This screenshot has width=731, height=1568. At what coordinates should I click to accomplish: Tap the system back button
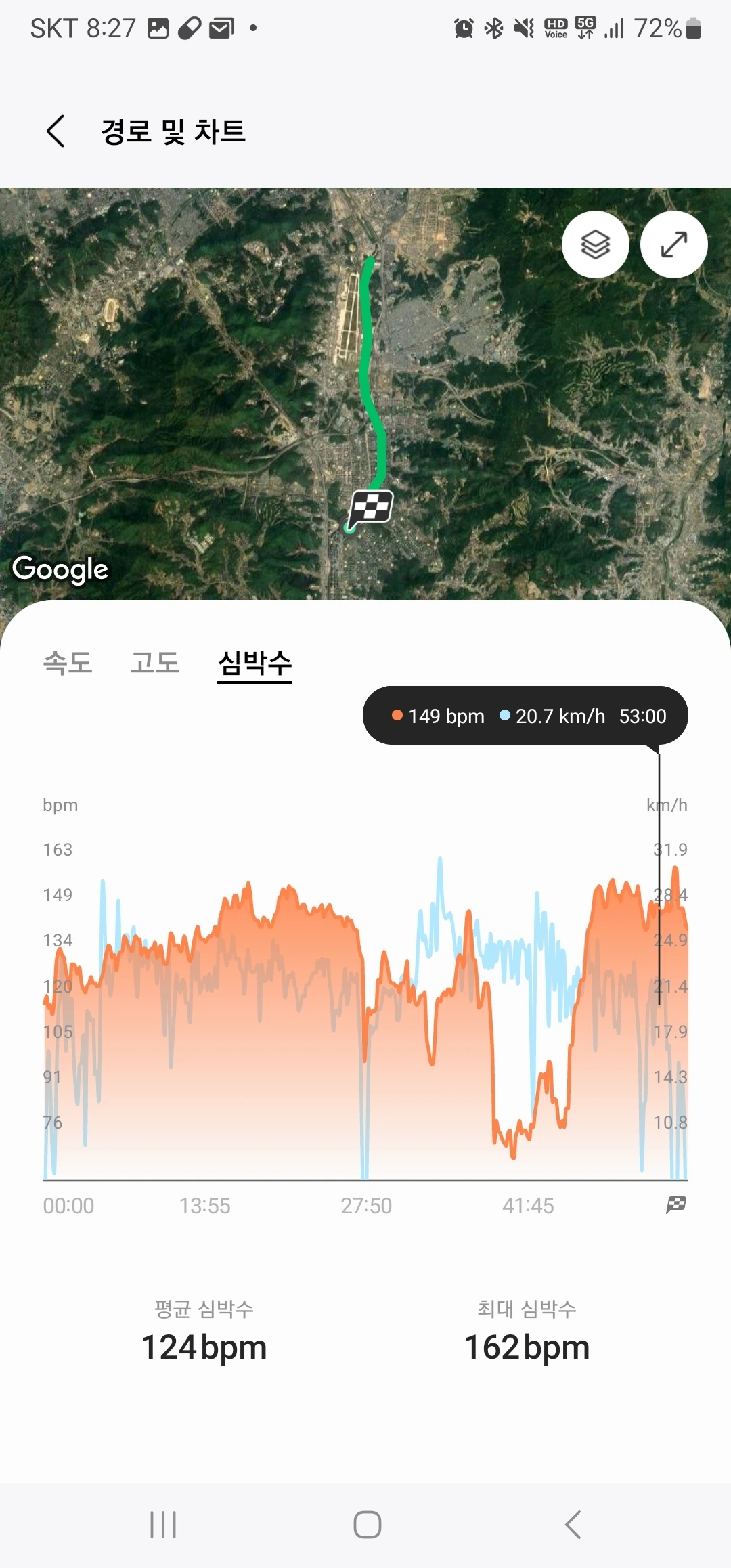(x=573, y=1524)
